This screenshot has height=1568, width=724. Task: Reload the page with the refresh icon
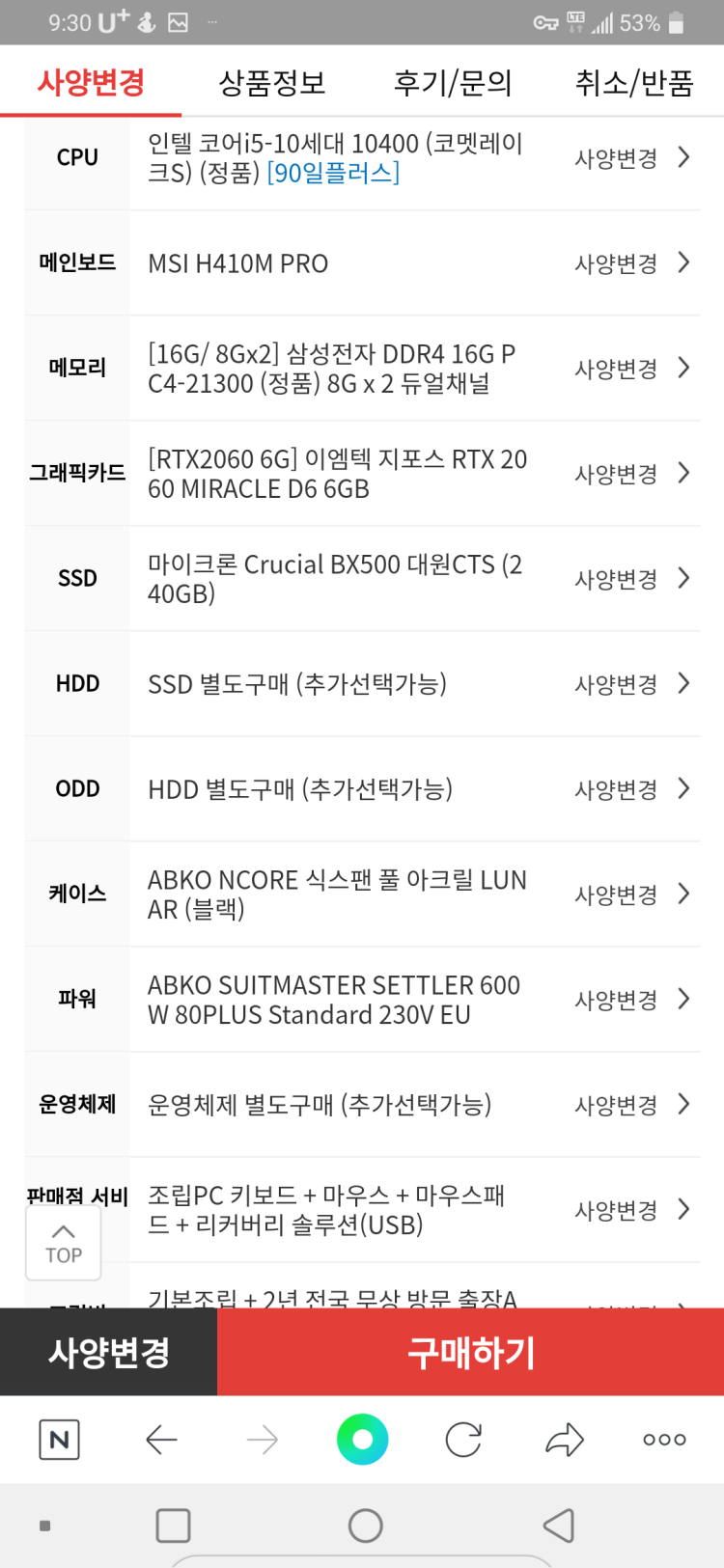pos(463,1441)
